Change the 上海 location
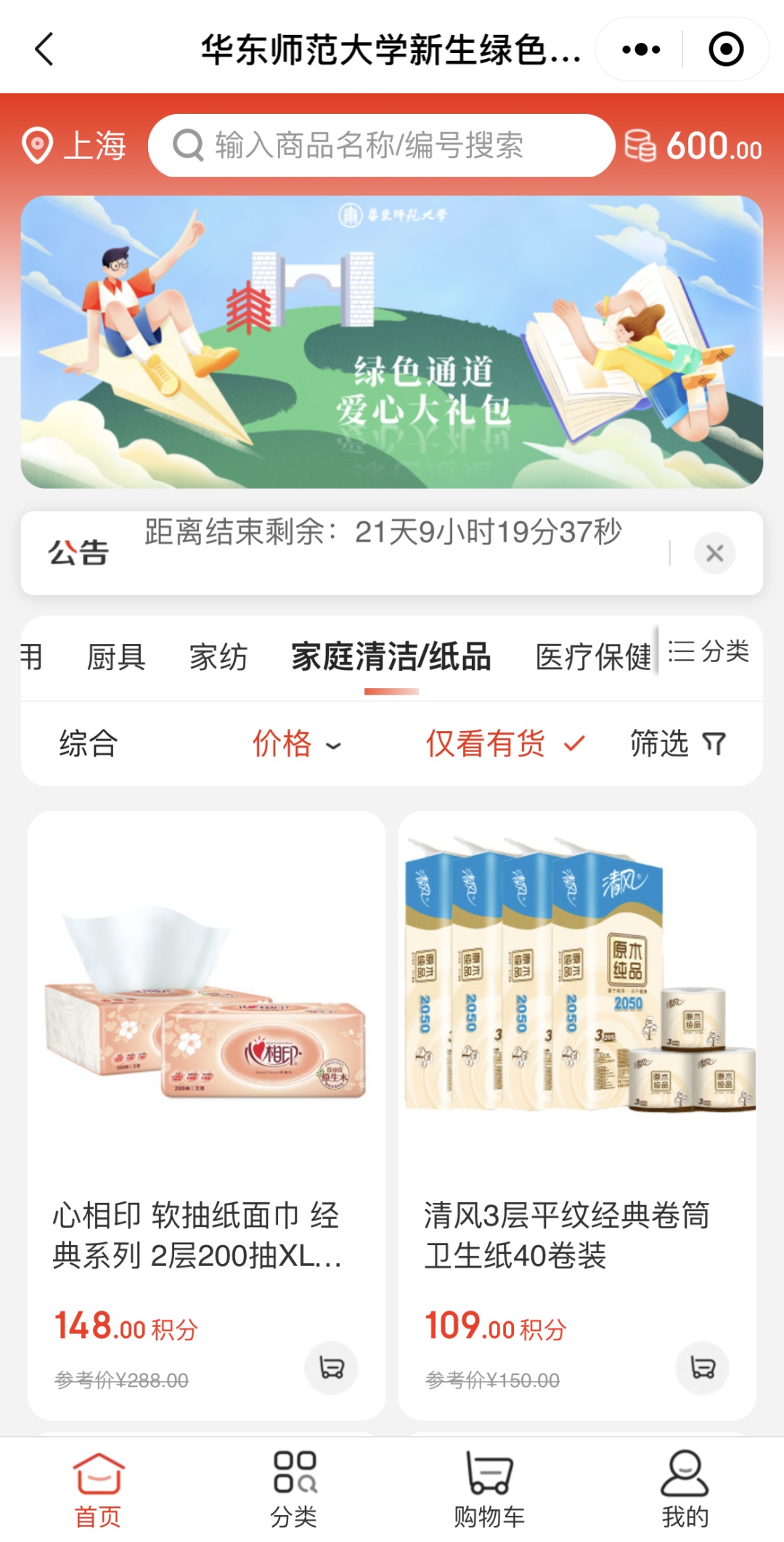Viewport: 784px width, 1542px height. [75, 146]
